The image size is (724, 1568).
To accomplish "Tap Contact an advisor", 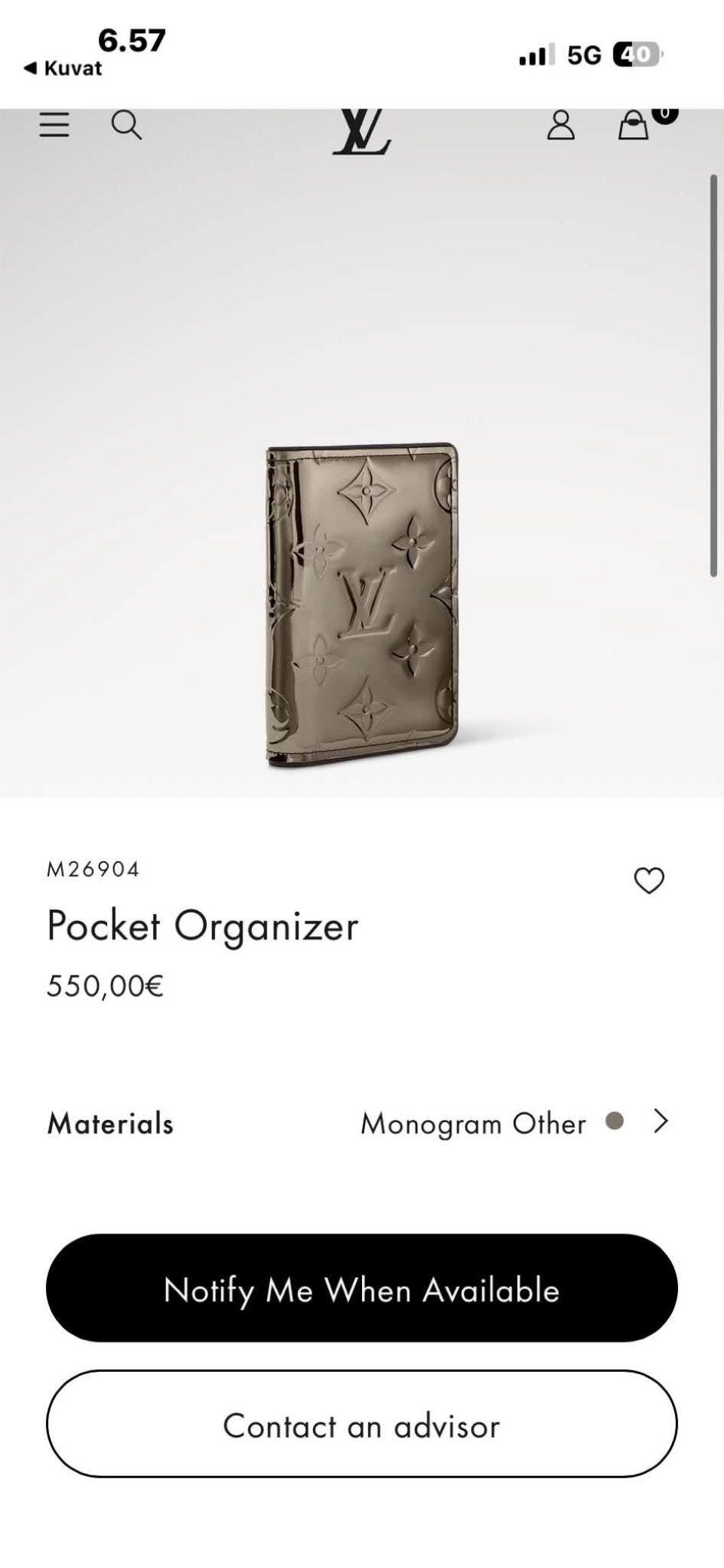I will [362, 1425].
